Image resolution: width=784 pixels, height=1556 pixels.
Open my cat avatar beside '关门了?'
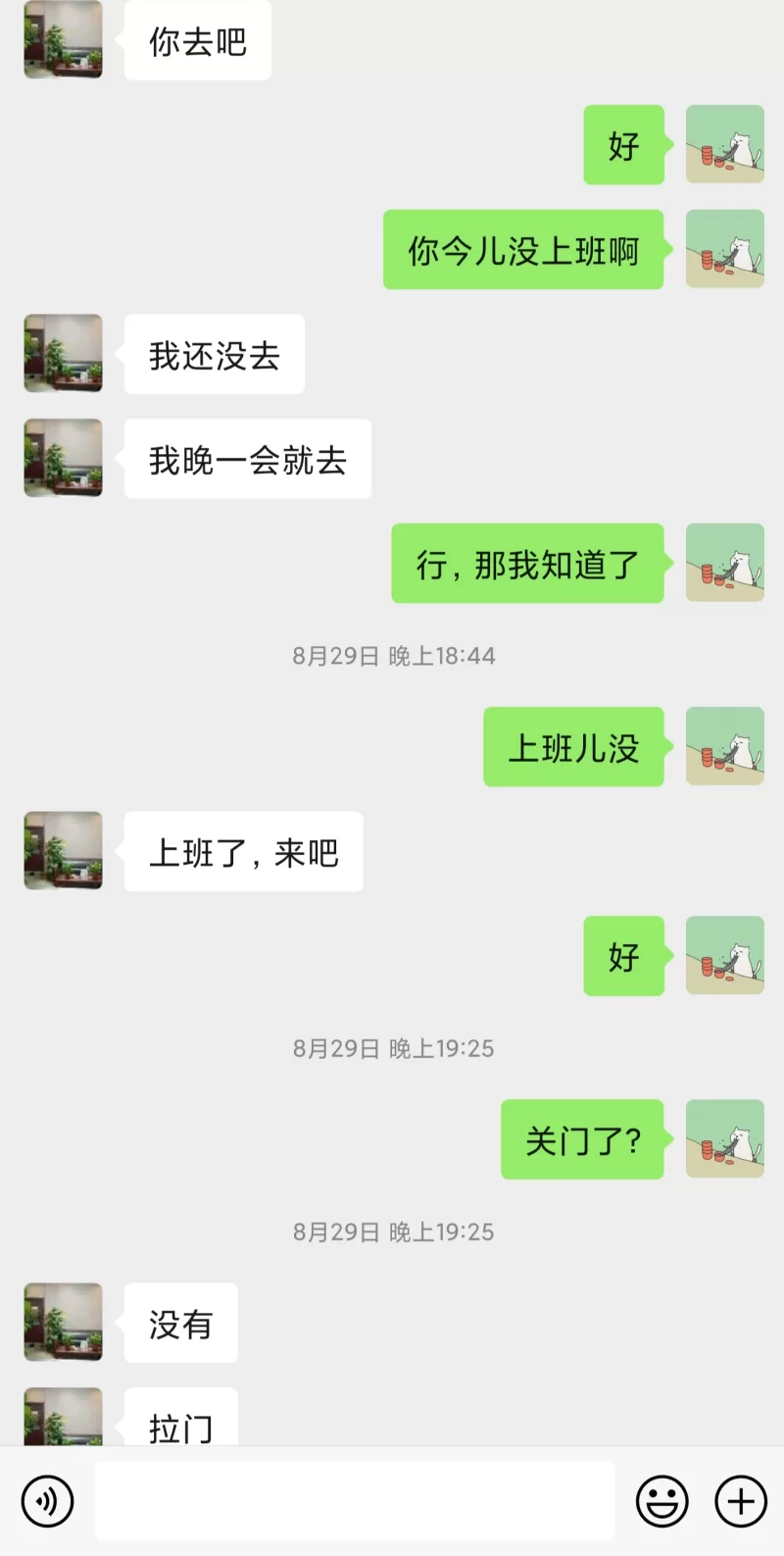(724, 1138)
